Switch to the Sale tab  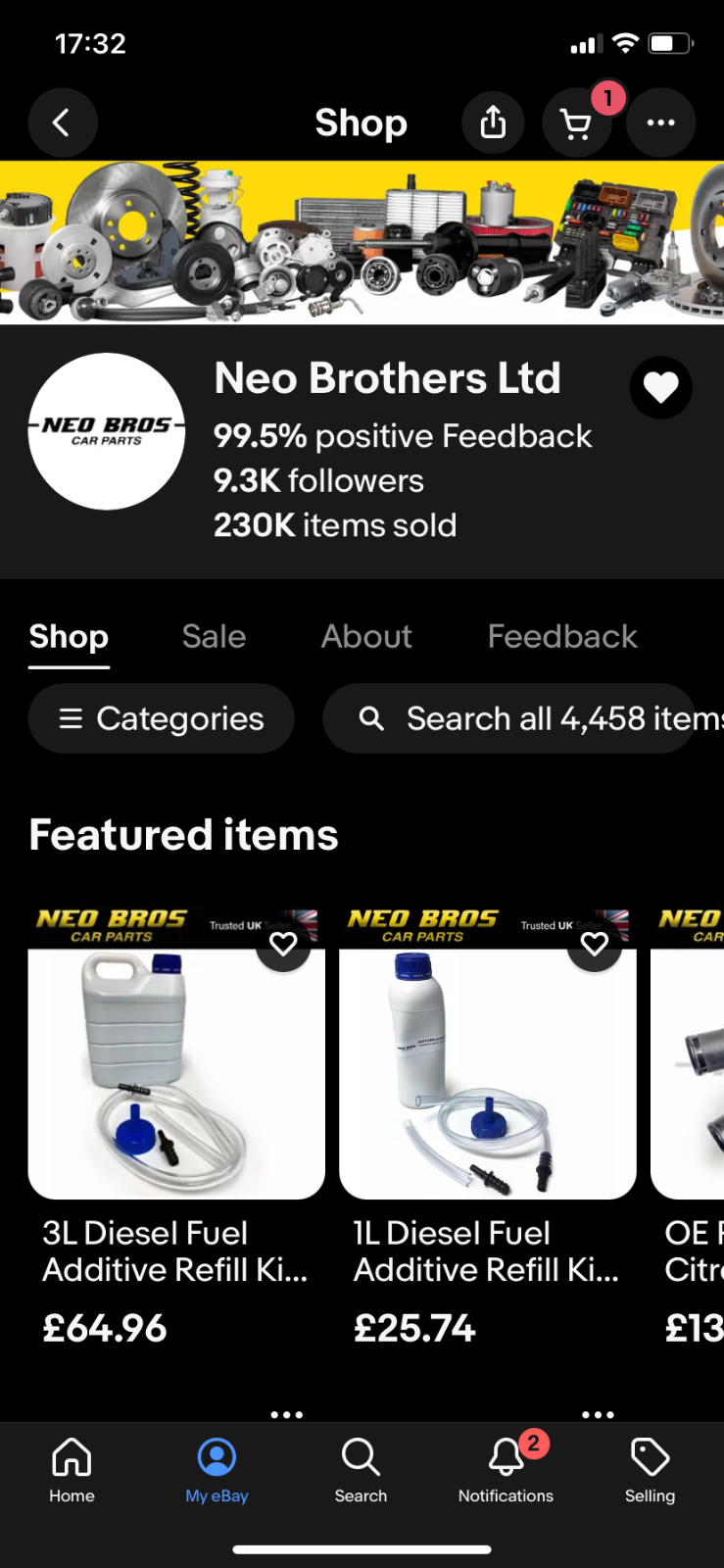214,637
